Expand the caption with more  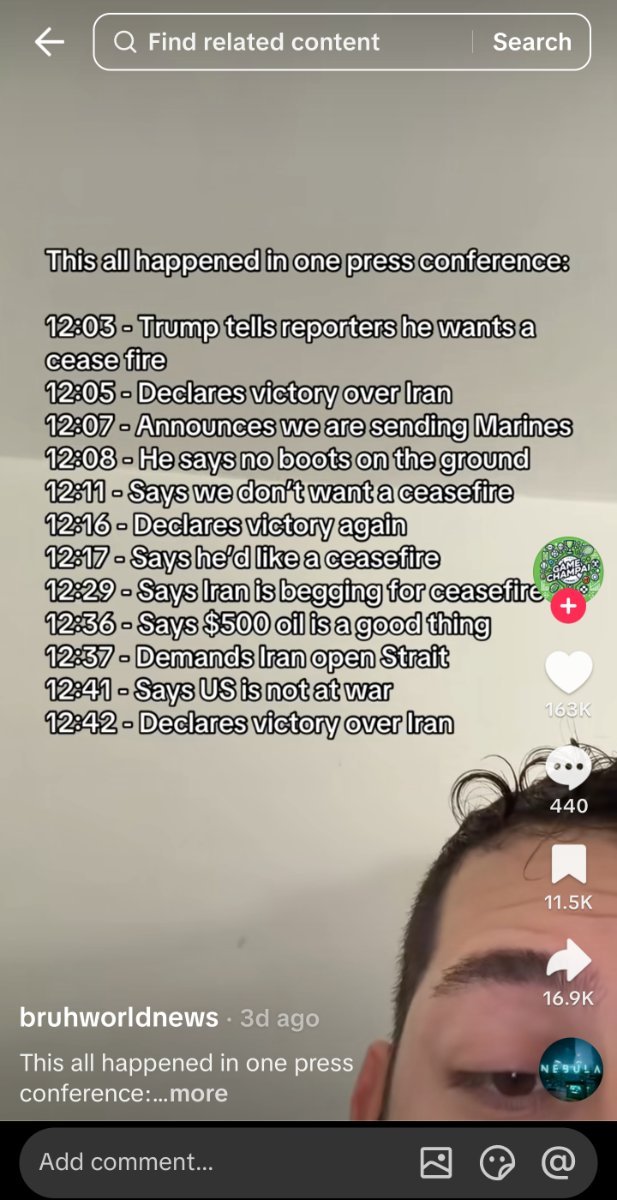[x=199, y=1094]
